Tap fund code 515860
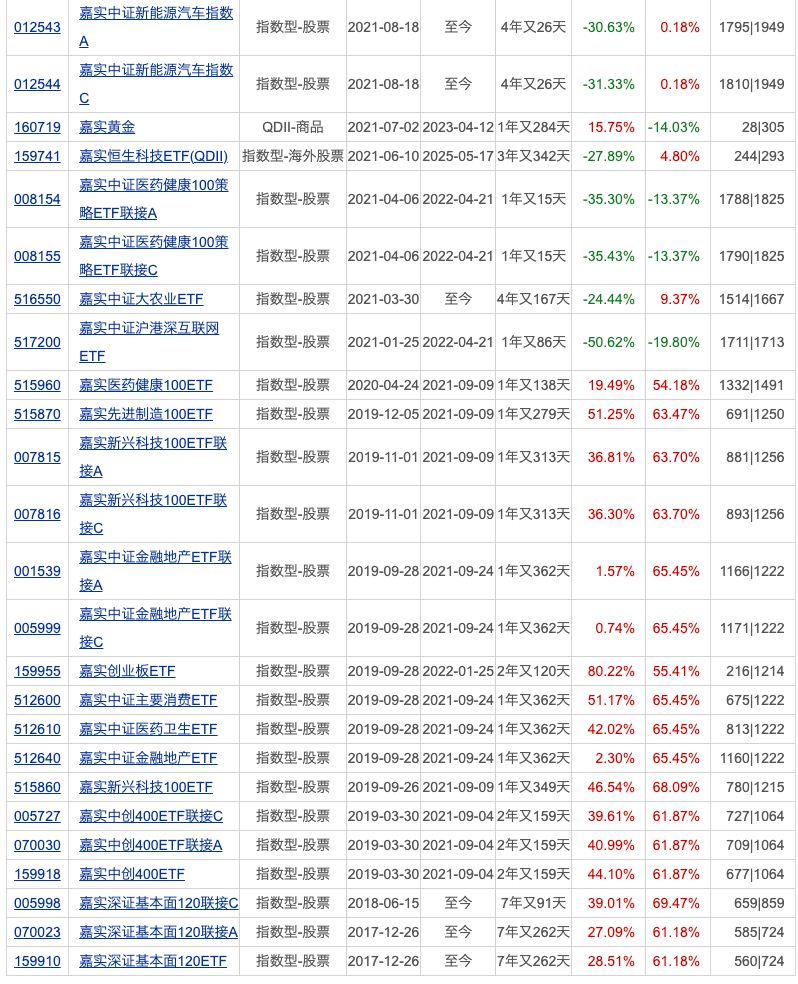The image size is (798, 984). click(37, 787)
